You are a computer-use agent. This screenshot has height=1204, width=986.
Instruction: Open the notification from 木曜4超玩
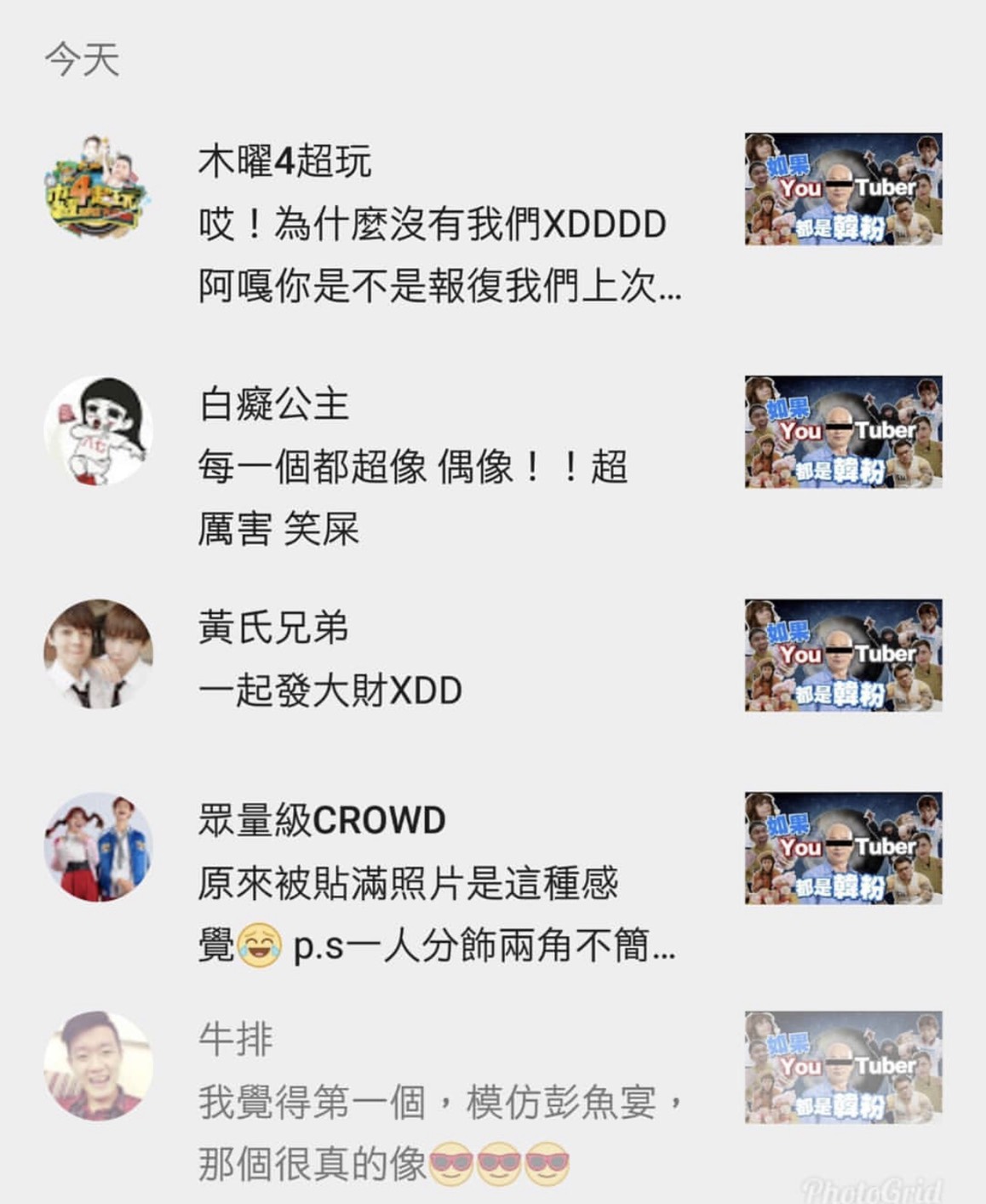tap(439, 224)
